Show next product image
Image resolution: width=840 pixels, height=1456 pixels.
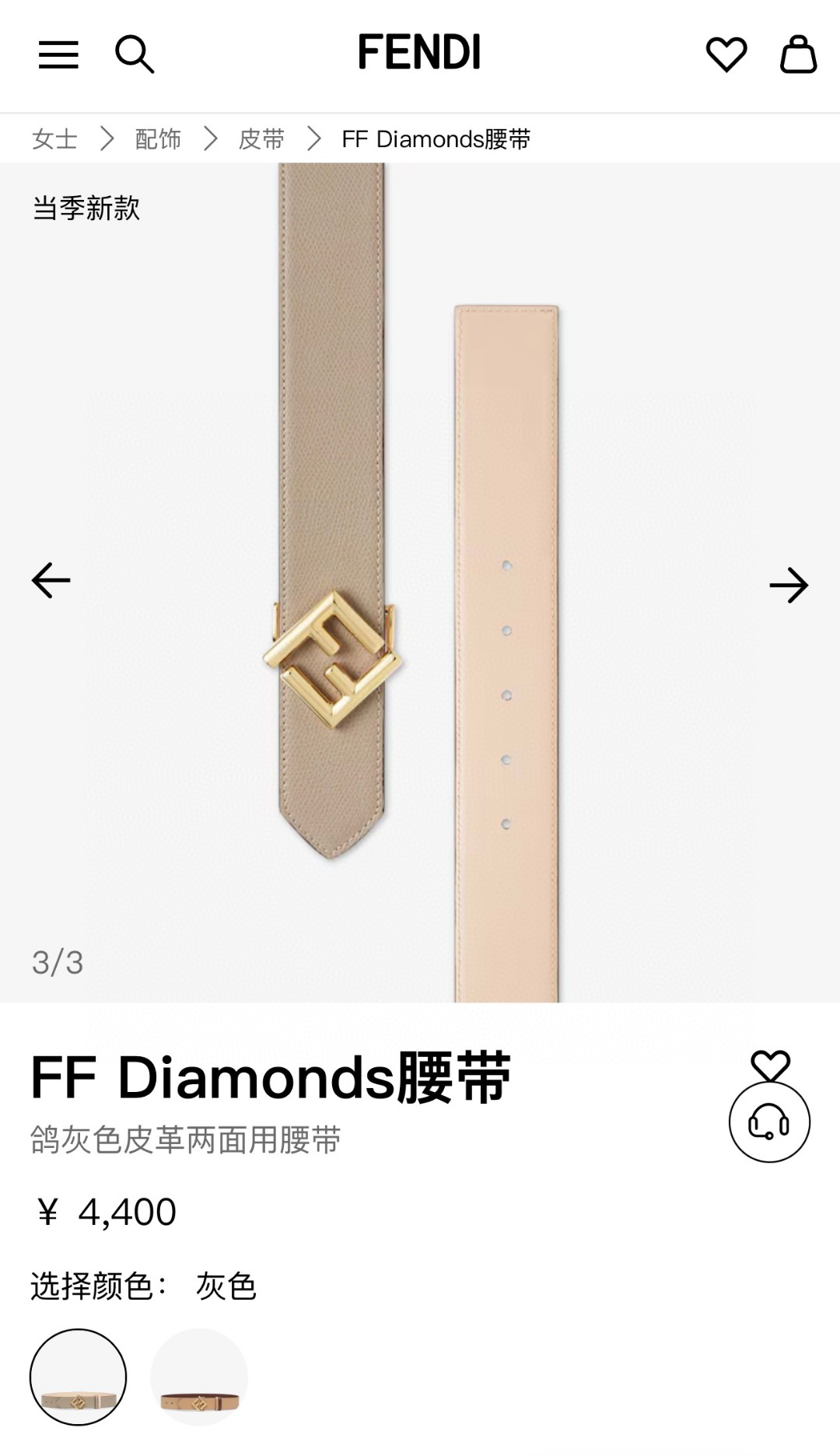[x=789, y=585]
